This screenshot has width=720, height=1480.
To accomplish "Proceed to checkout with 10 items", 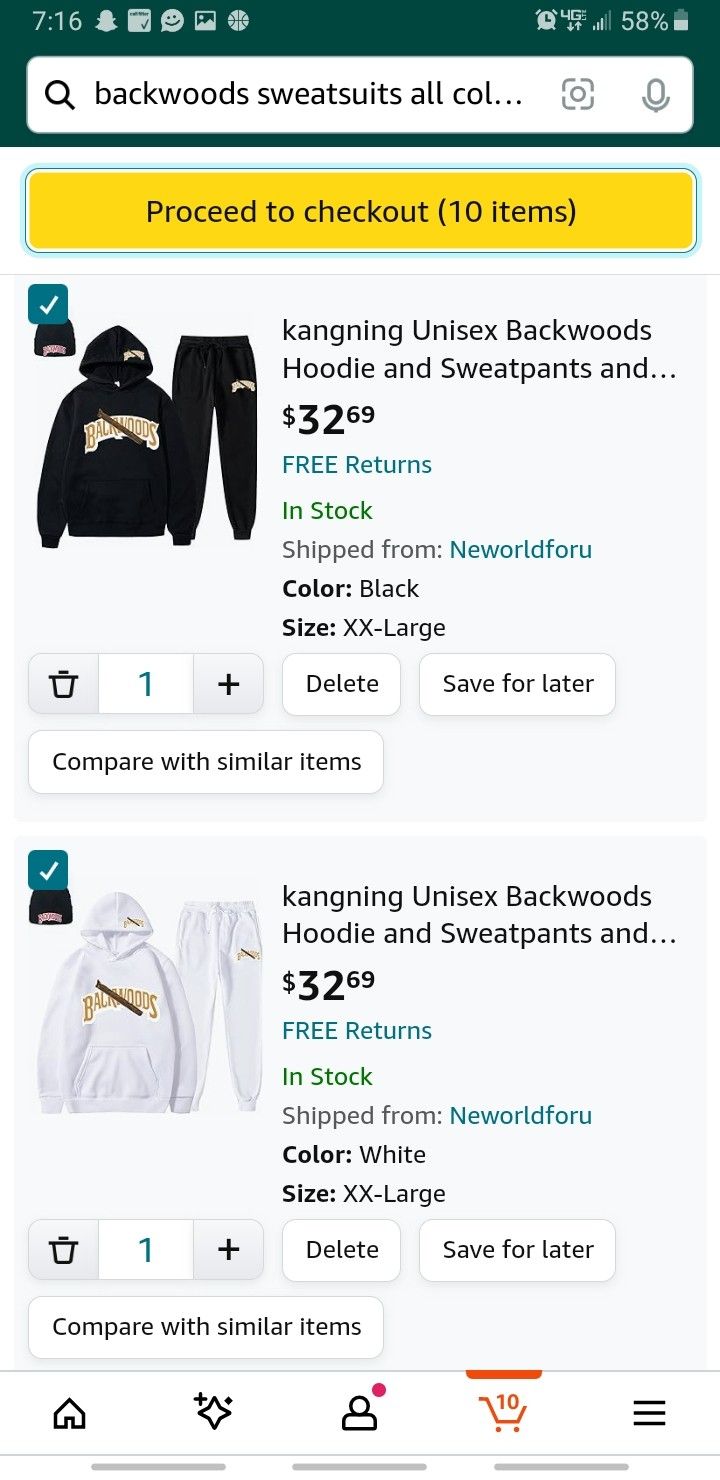I will coord(360,211).
